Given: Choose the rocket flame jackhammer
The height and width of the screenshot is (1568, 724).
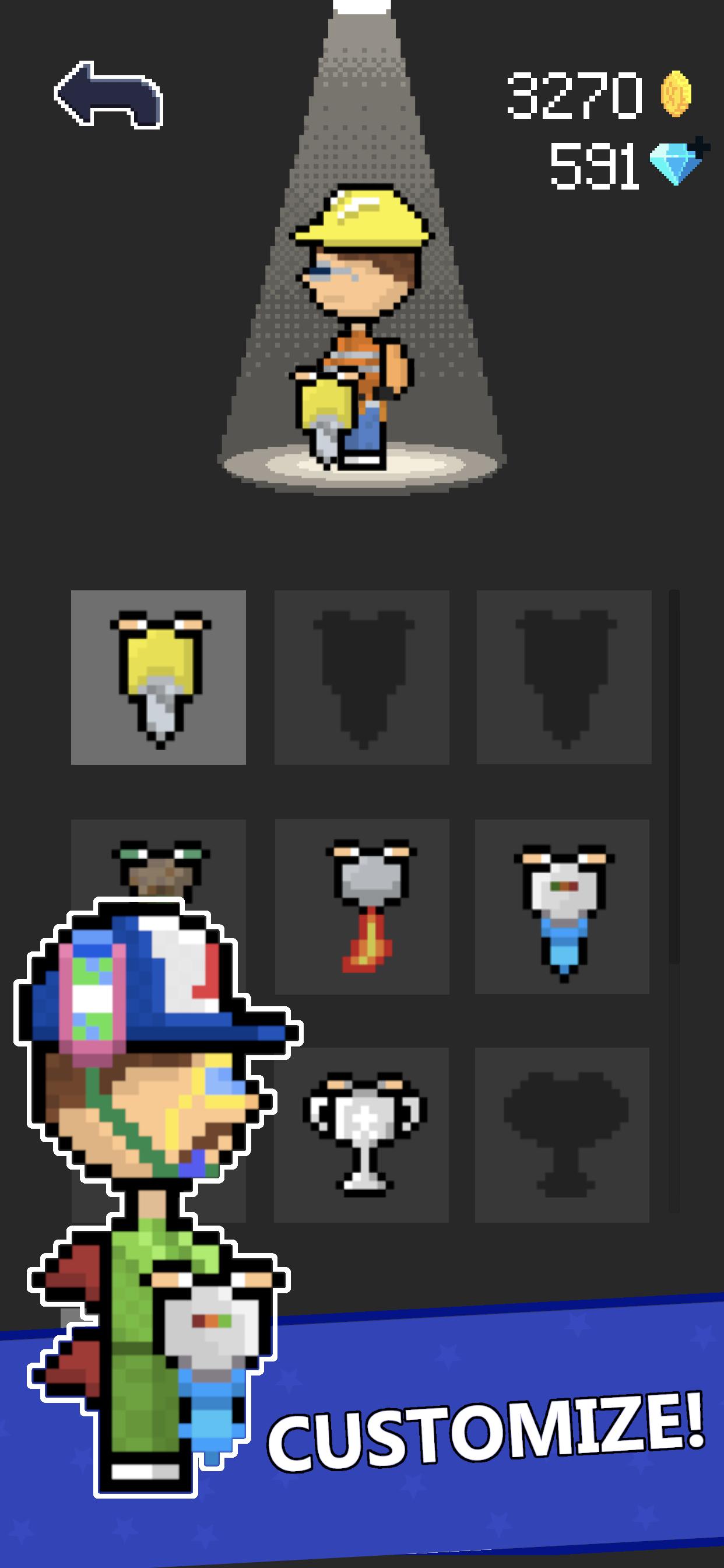Looking at the screenshot, I should pos(362,907).
